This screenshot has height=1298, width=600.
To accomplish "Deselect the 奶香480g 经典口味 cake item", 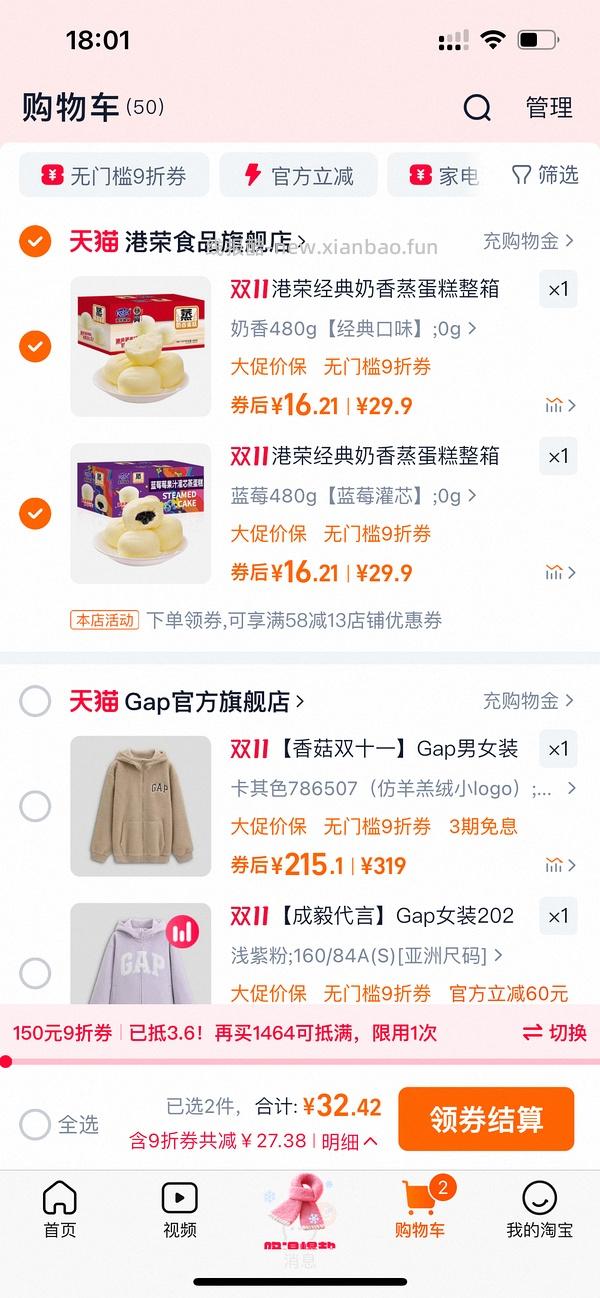I will (35, 346).
